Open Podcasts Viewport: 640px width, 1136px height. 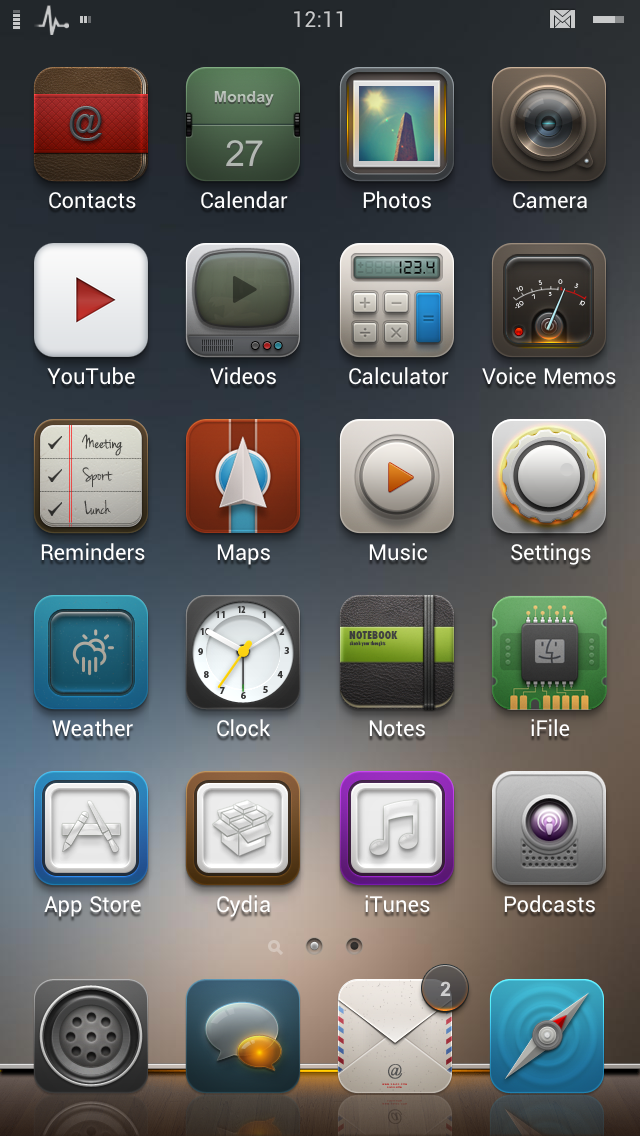pyautogui.click(x=549, y=828)
